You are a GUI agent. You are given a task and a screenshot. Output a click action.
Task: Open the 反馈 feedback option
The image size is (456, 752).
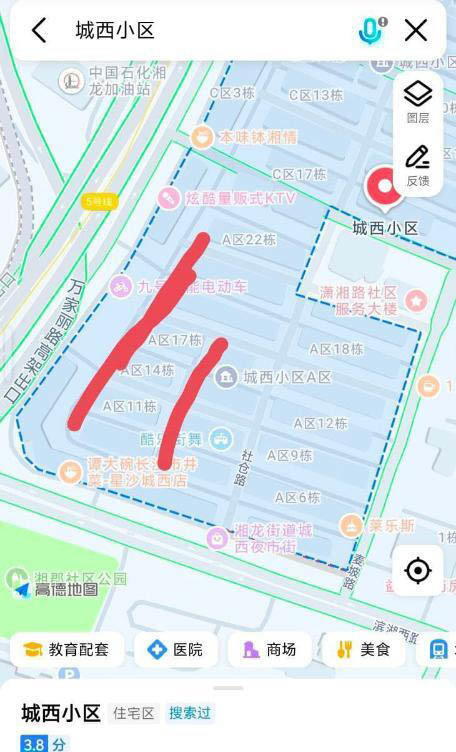[418, 167]
